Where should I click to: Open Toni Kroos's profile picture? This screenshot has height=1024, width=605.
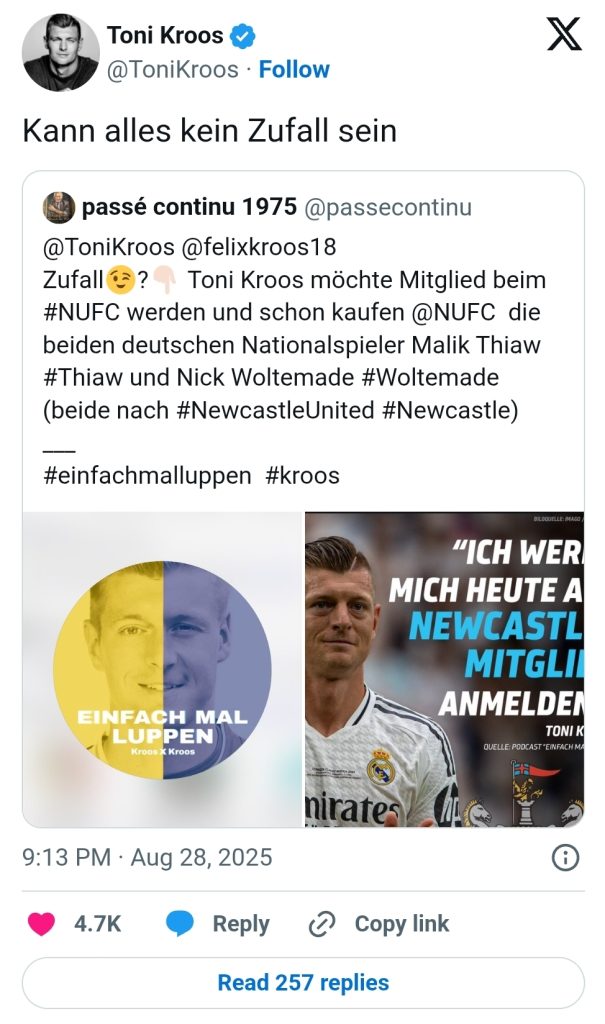(60, 53)
